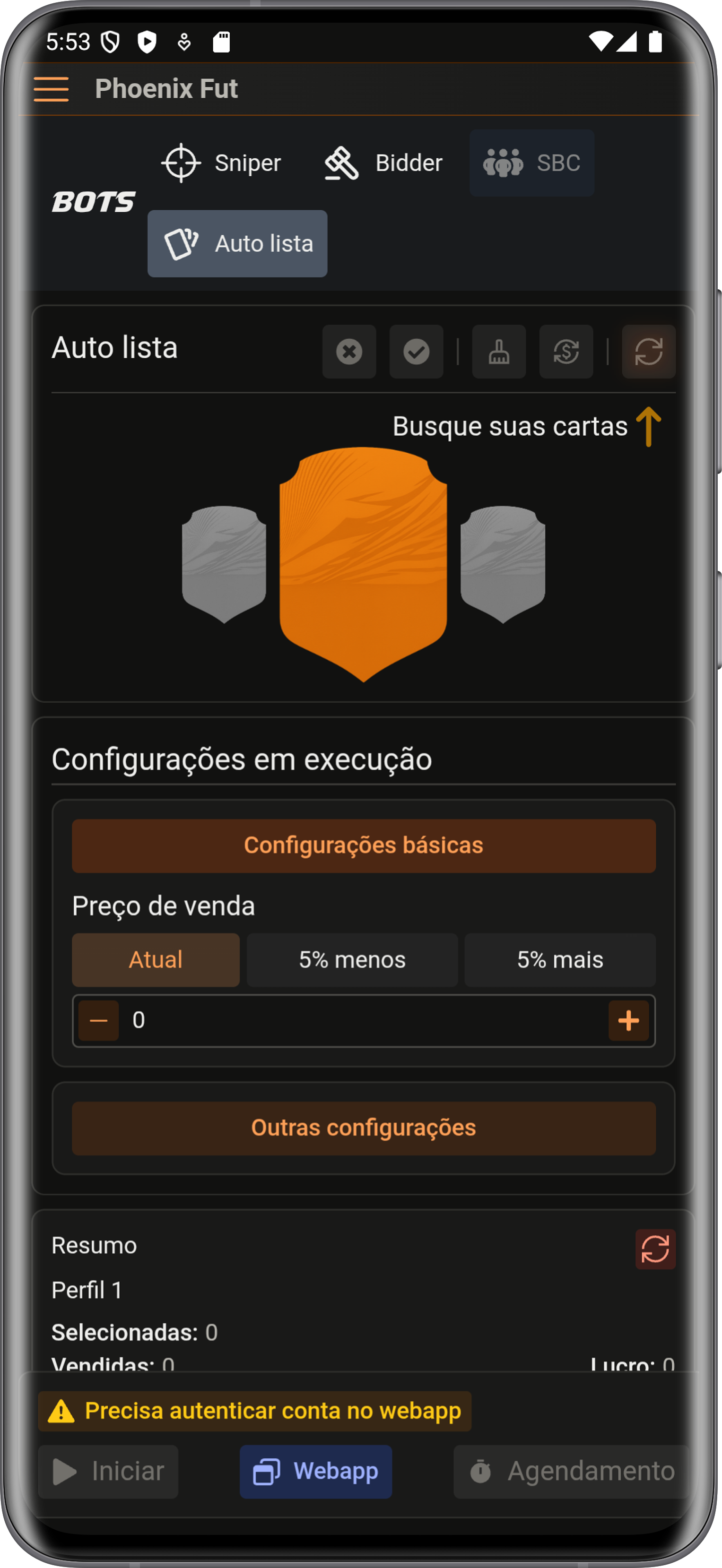Click the orange refresh icon in Auto lista toolbar
This screenshot has width=722, height=1568.
pos(648,352)
